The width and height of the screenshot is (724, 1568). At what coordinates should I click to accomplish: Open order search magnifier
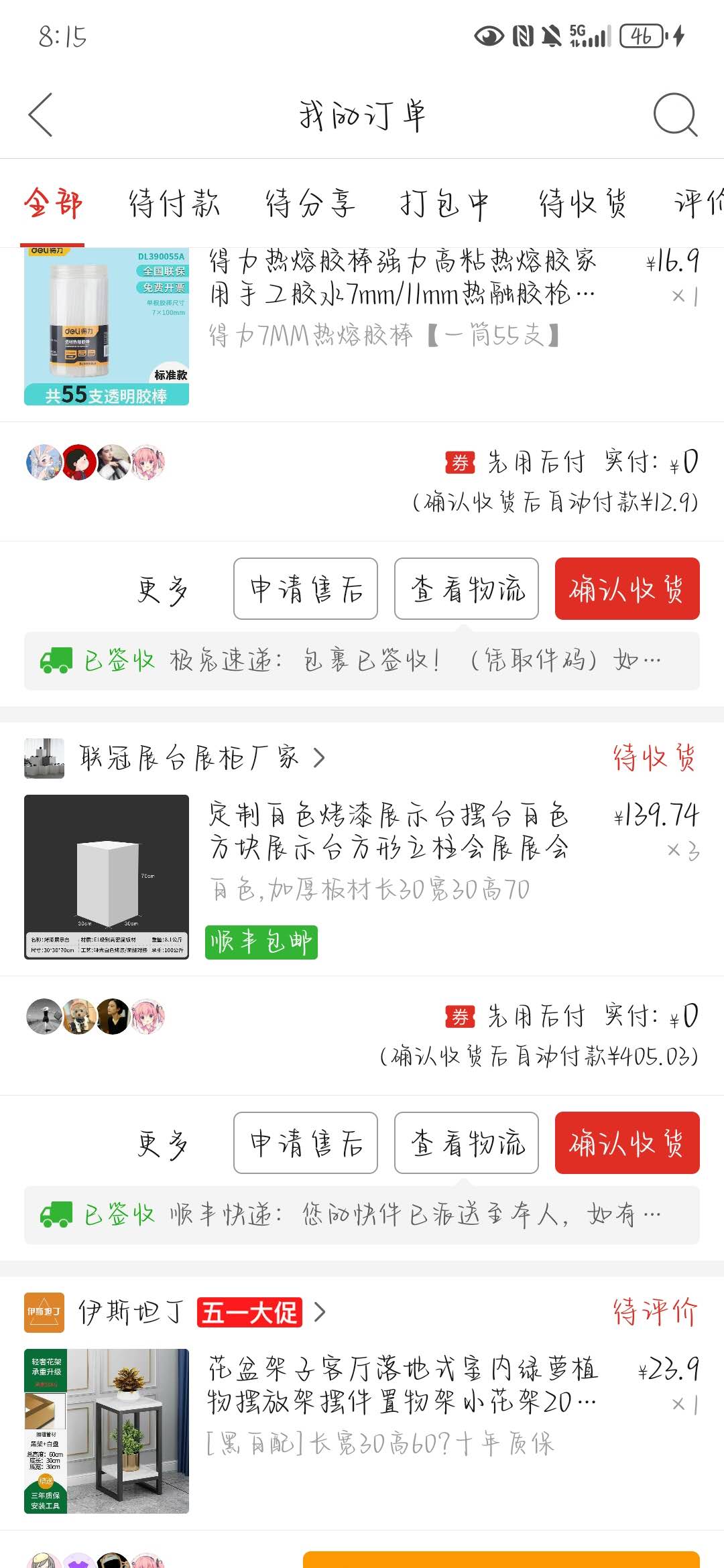pos(675,115)
